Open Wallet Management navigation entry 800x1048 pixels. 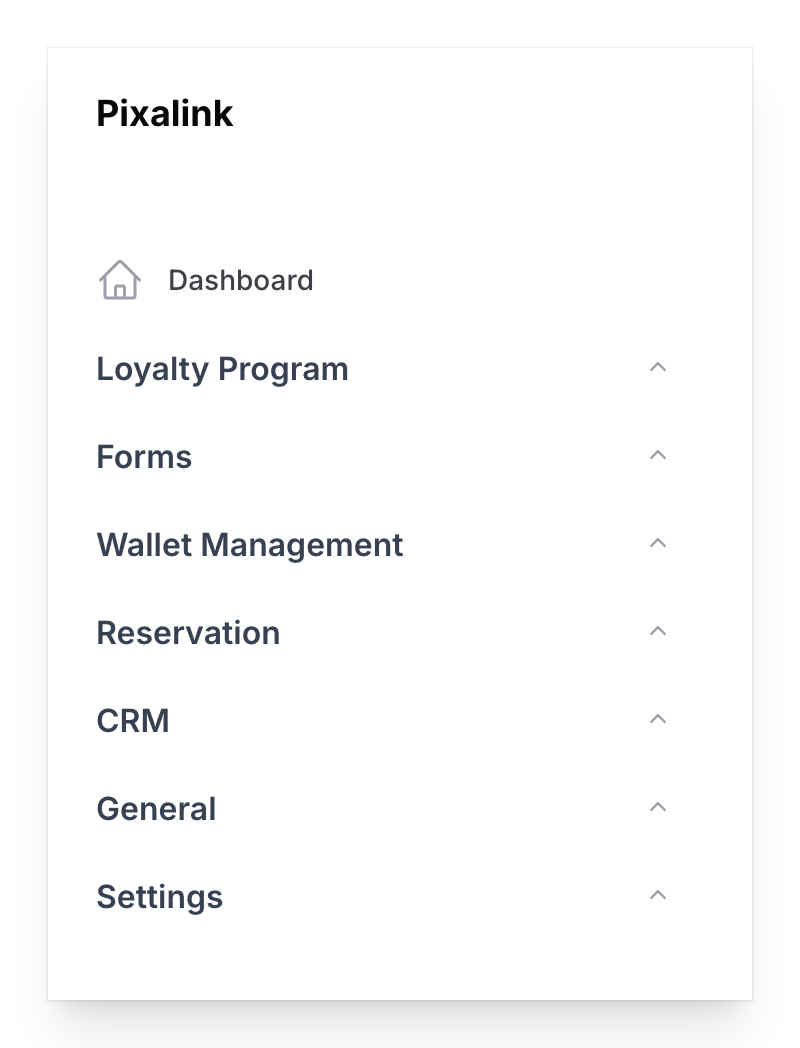[x=250, y=544]
